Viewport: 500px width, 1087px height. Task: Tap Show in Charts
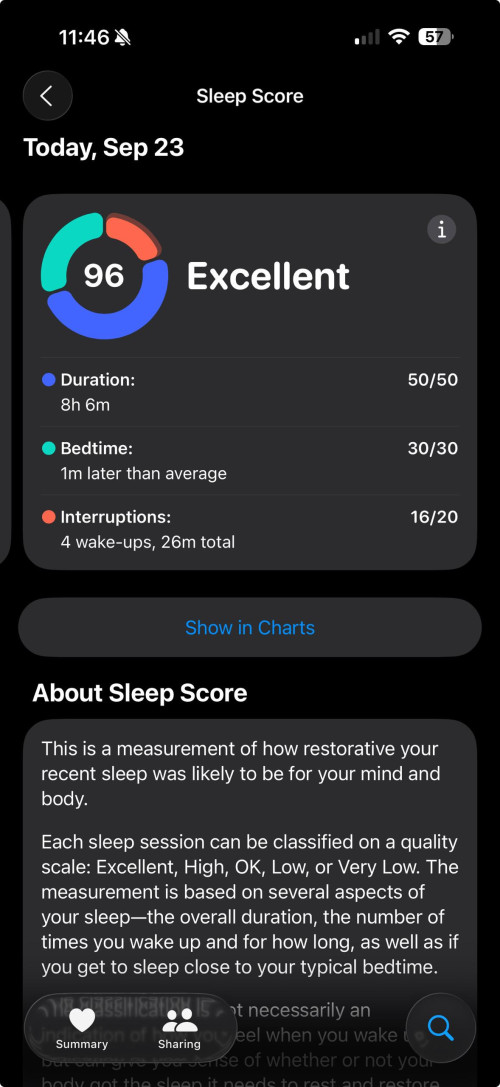(250, 627)
